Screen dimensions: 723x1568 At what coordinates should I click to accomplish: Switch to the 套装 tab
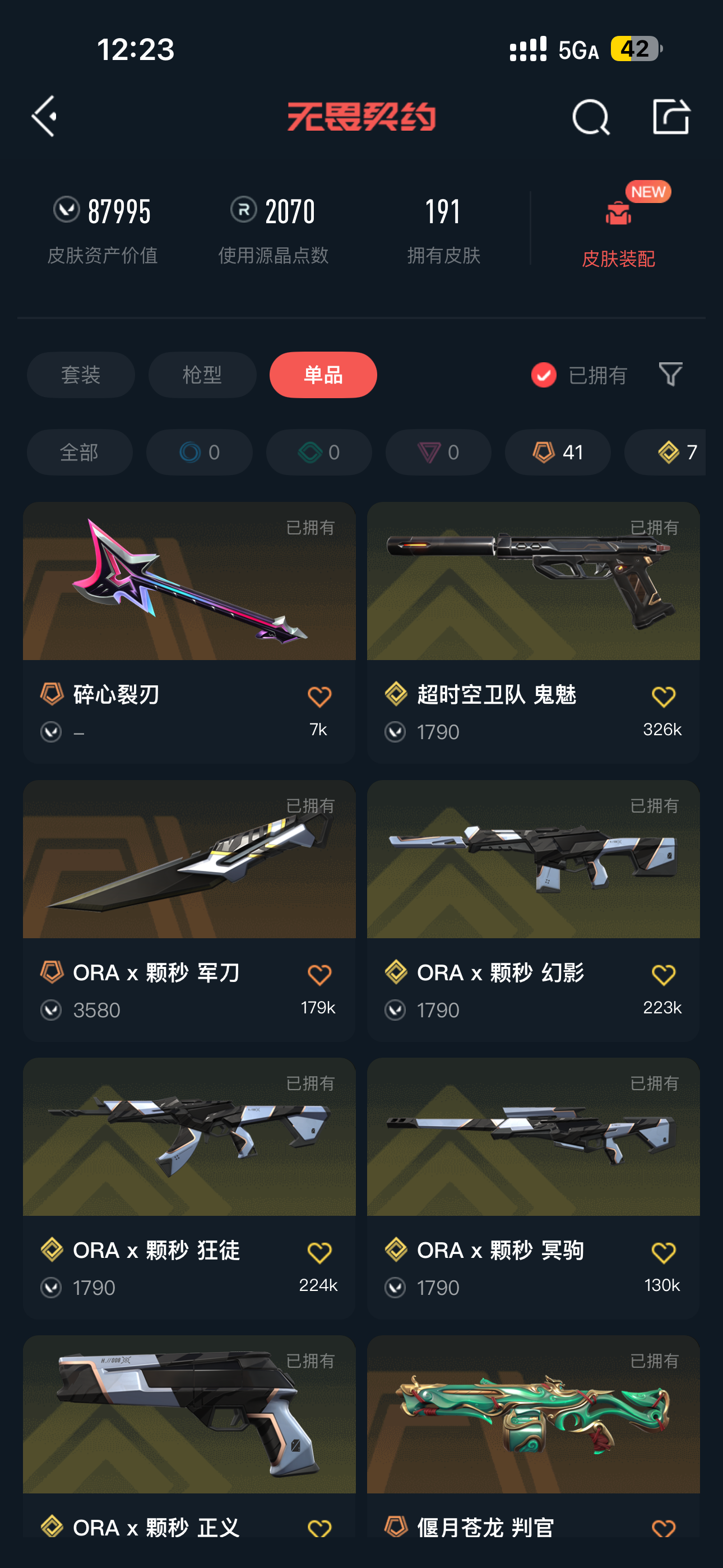(x=80, y=375)
